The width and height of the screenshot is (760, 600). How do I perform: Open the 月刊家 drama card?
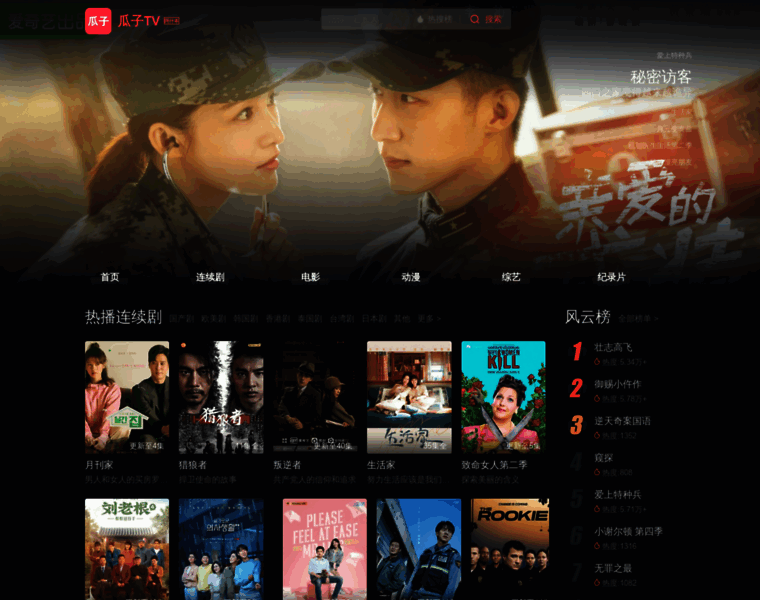click(x=127, y=397)
